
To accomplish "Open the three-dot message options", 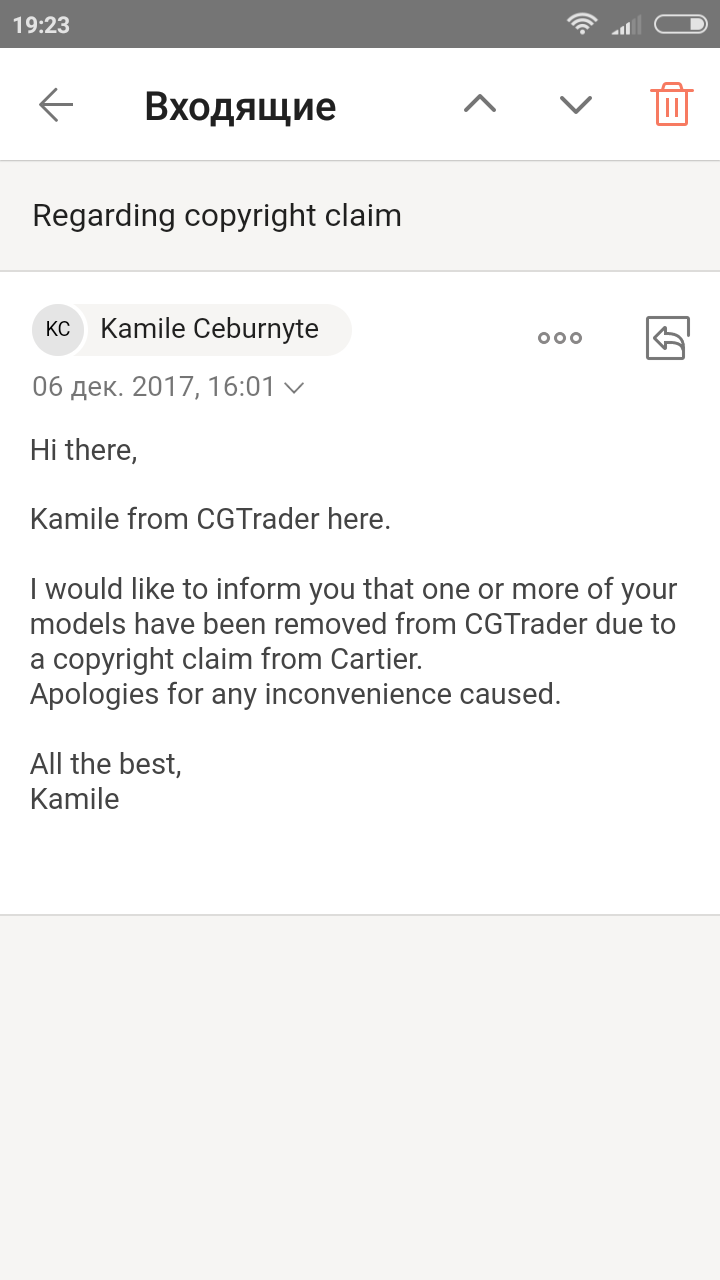I will point(560,338).
